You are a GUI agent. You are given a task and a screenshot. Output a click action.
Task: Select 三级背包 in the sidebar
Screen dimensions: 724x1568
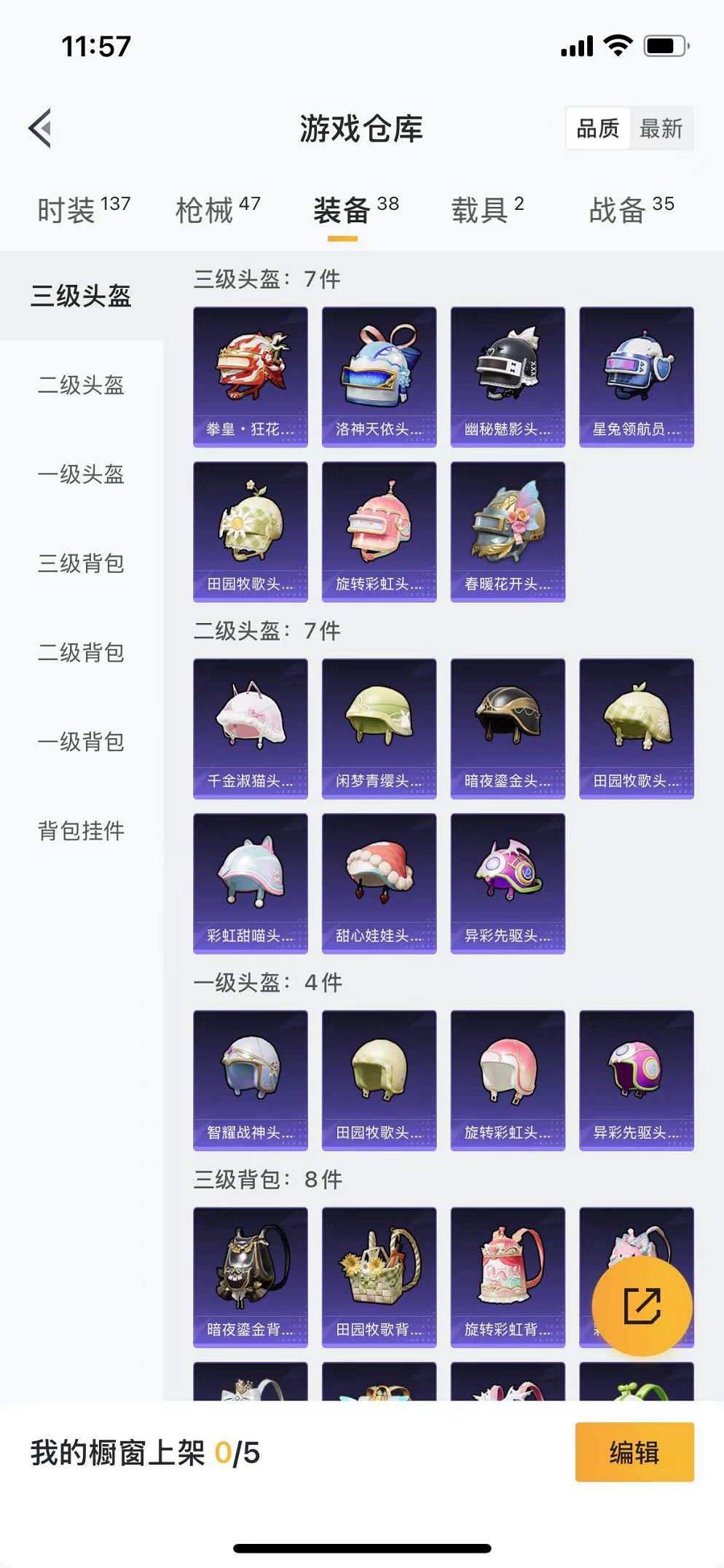pos(81,563)
